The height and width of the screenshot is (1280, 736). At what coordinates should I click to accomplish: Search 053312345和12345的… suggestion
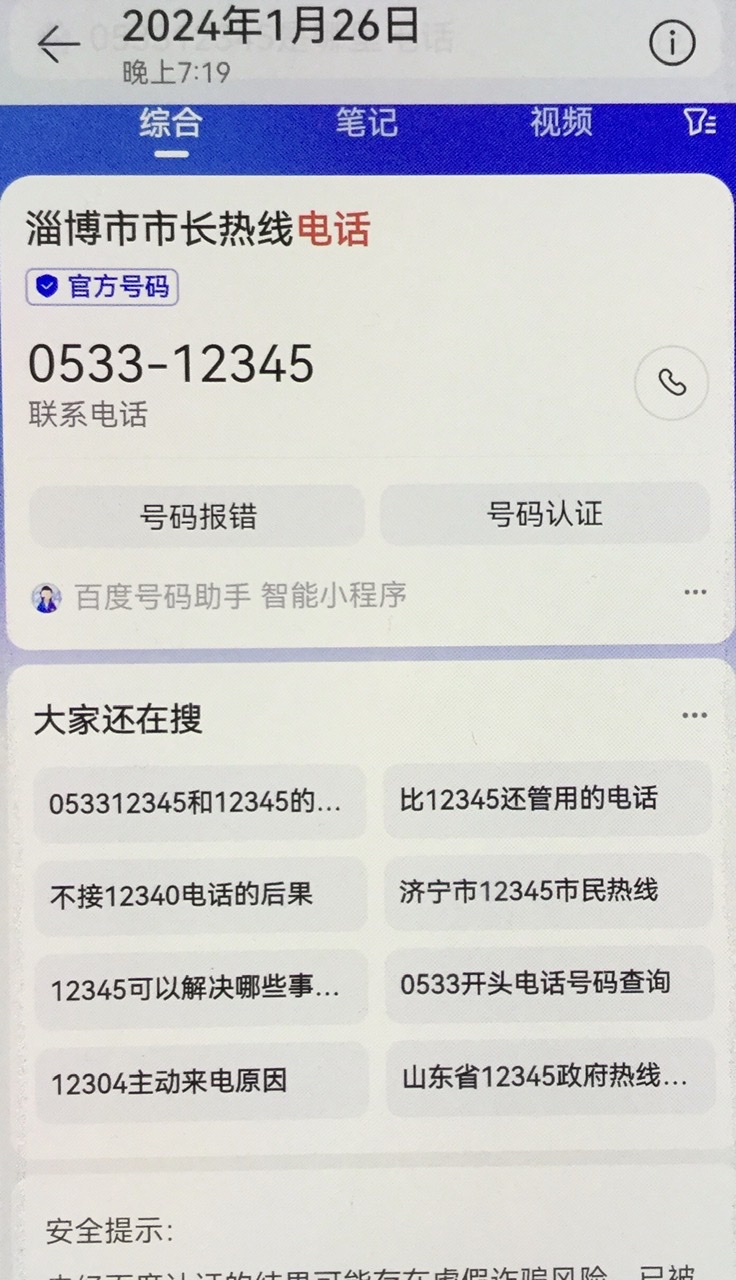tap(199, 802)
